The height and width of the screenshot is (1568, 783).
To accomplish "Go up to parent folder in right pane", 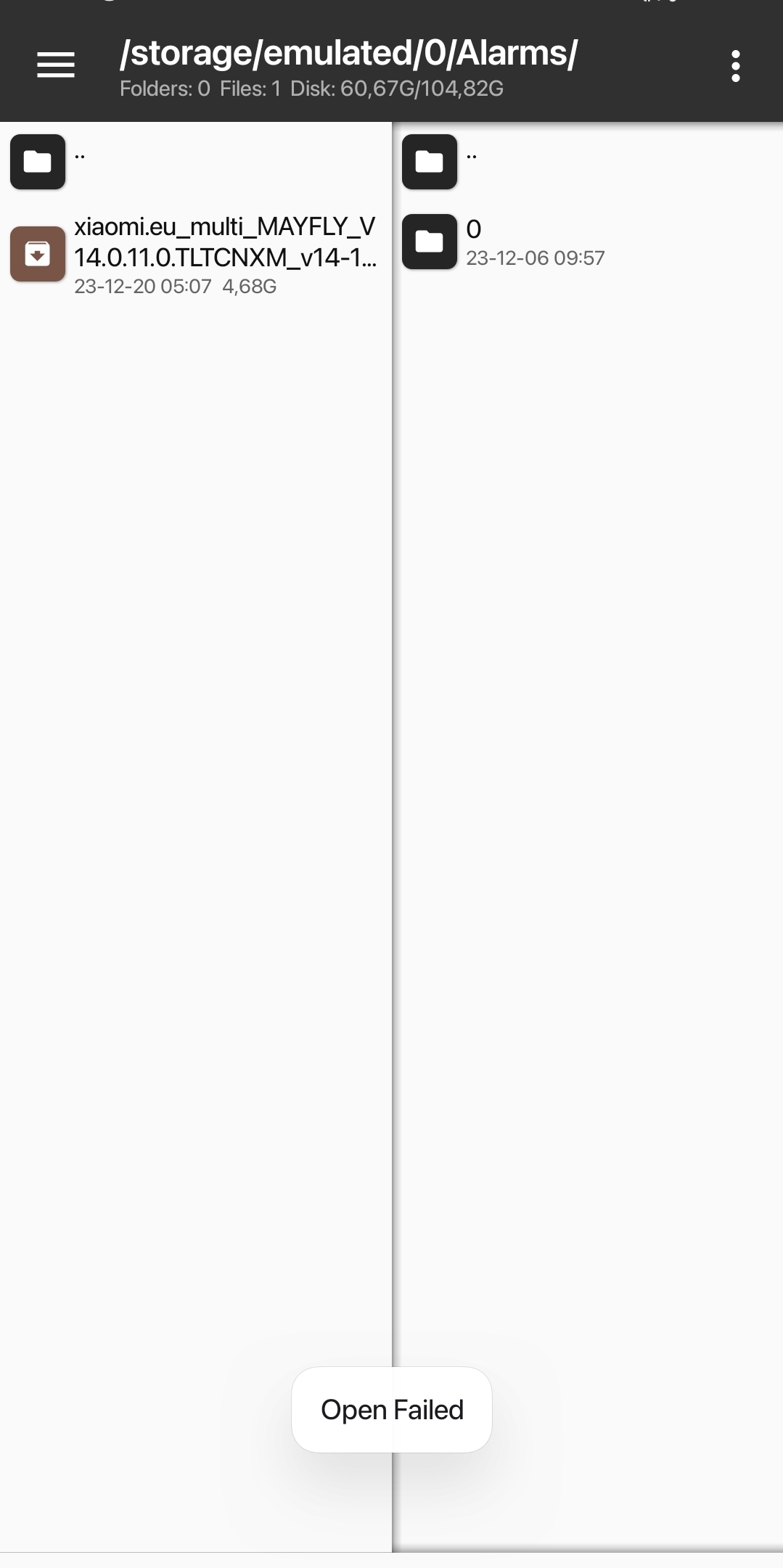I will click(588, 162).
